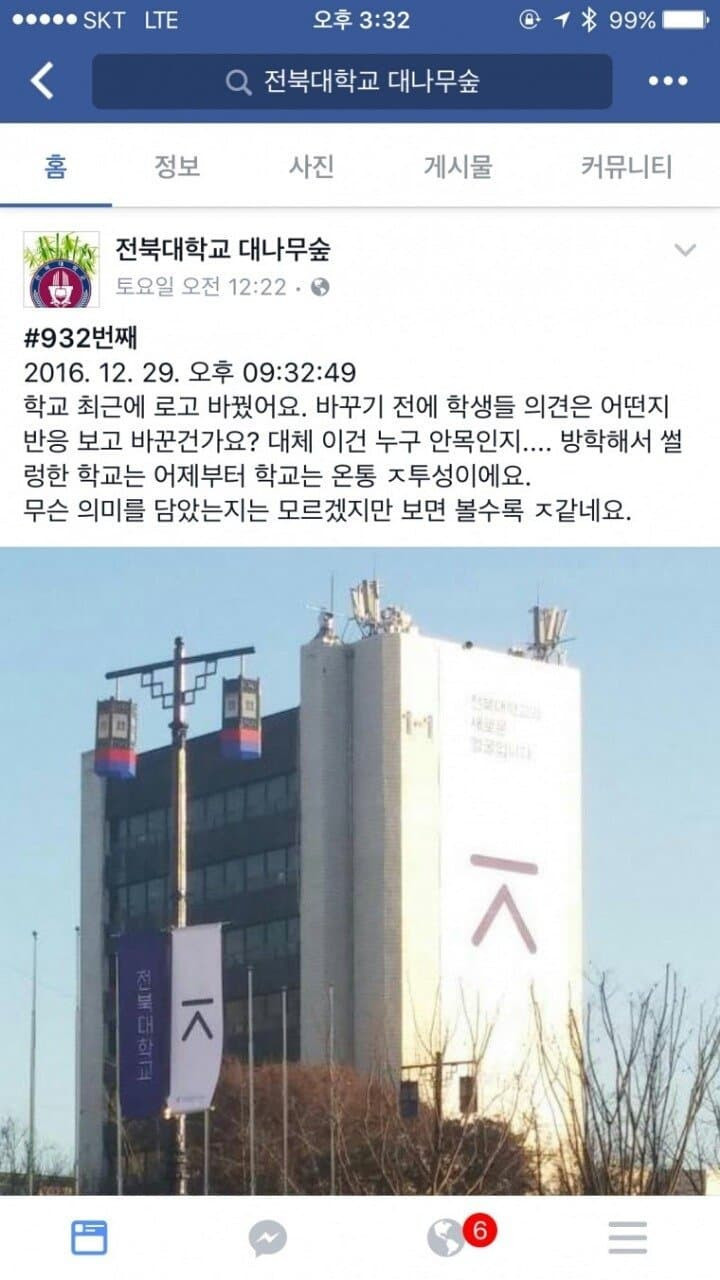Switch to the 정보 tab
The width and height of the screenshot is (720, 1280).
[177, 166]
